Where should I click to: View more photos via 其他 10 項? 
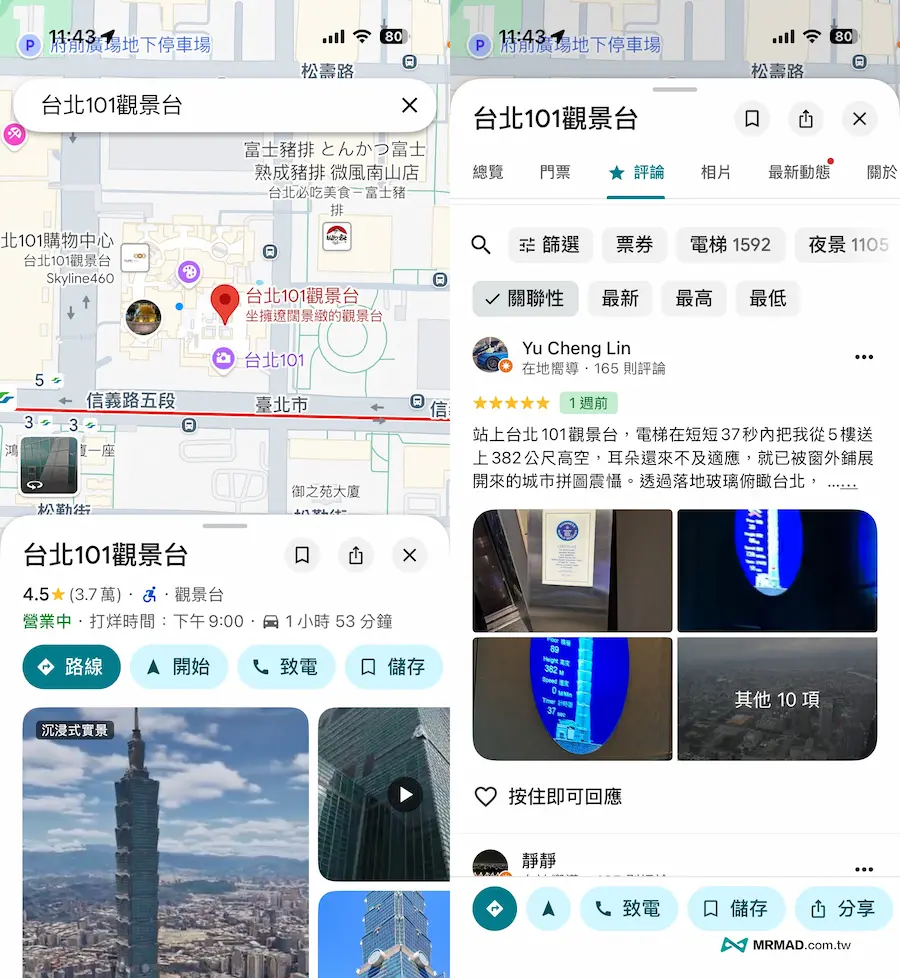777,698
